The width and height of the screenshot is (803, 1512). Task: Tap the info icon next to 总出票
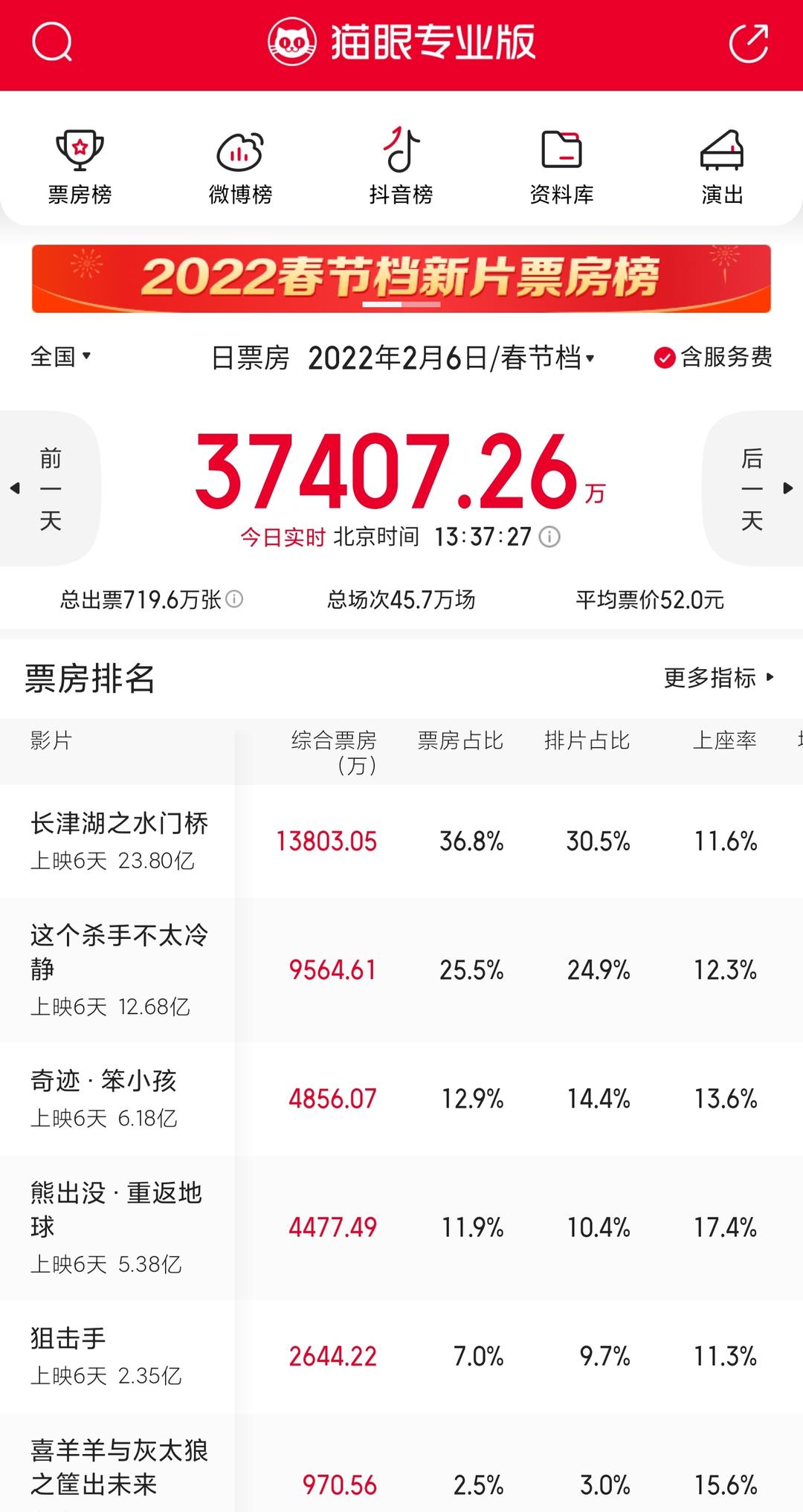tap(234, 599)
